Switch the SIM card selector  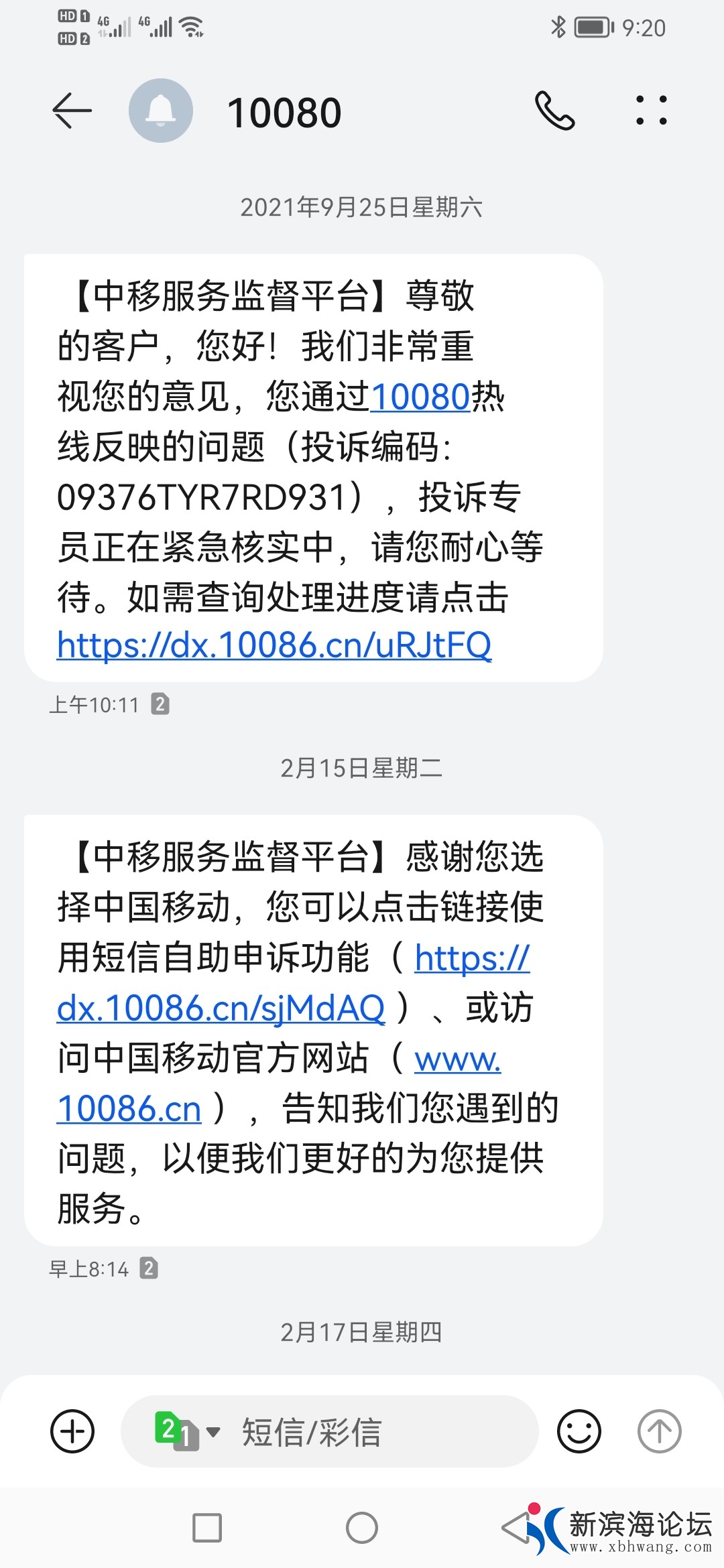coord(186,1432)
